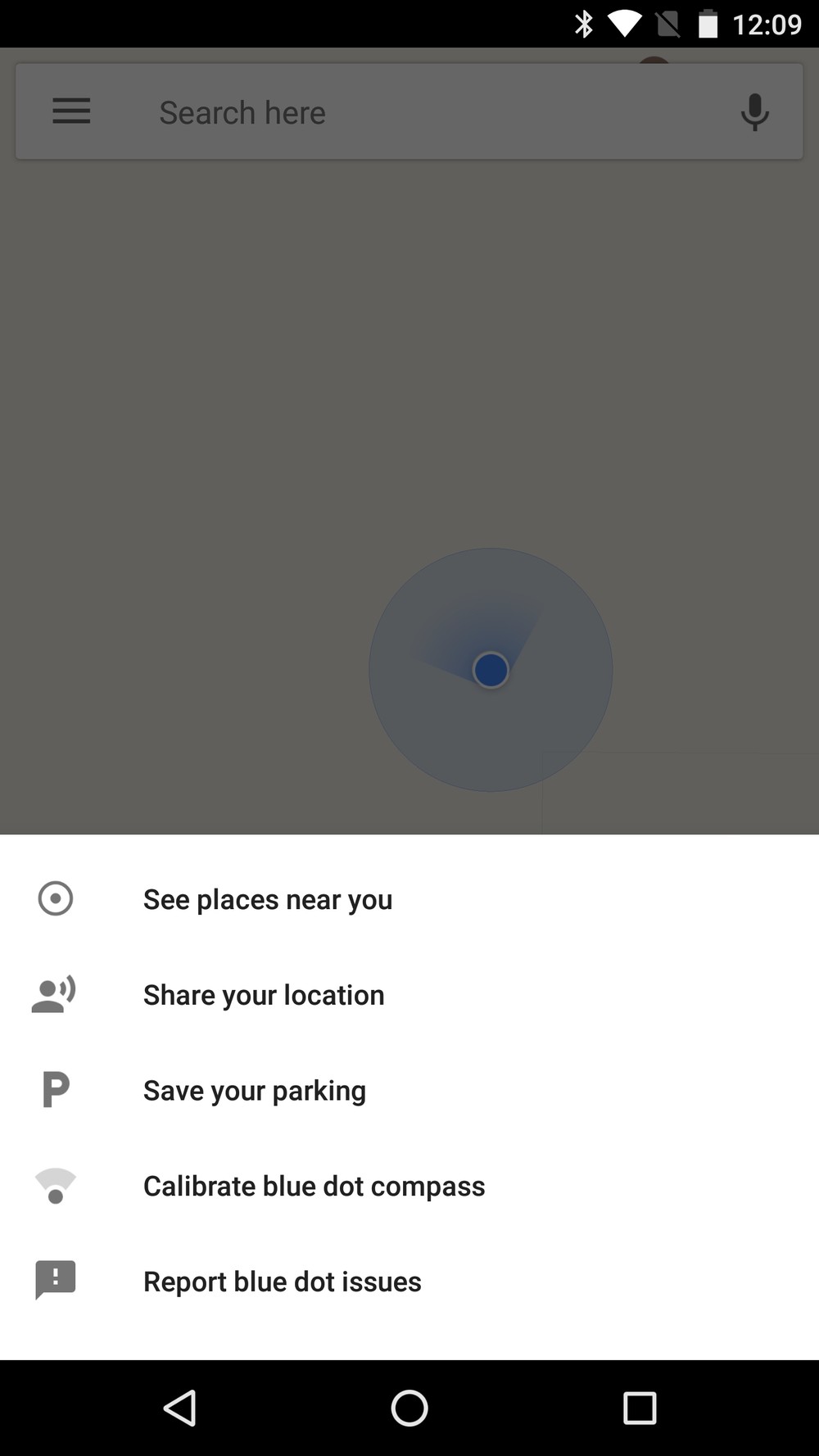Tap the hamburger menu button
819x1456 pixels.
[x=71, y=111]
